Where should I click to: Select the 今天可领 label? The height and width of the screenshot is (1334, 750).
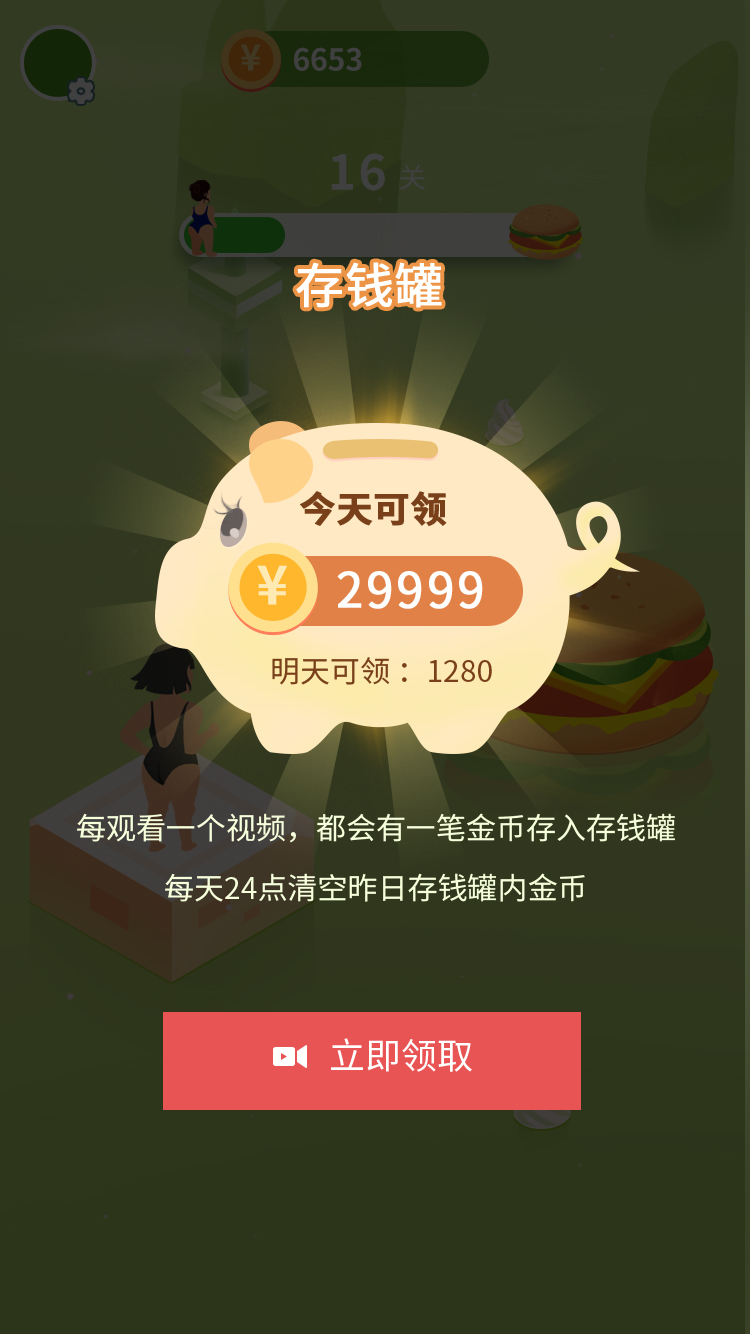tap(374, 509)
